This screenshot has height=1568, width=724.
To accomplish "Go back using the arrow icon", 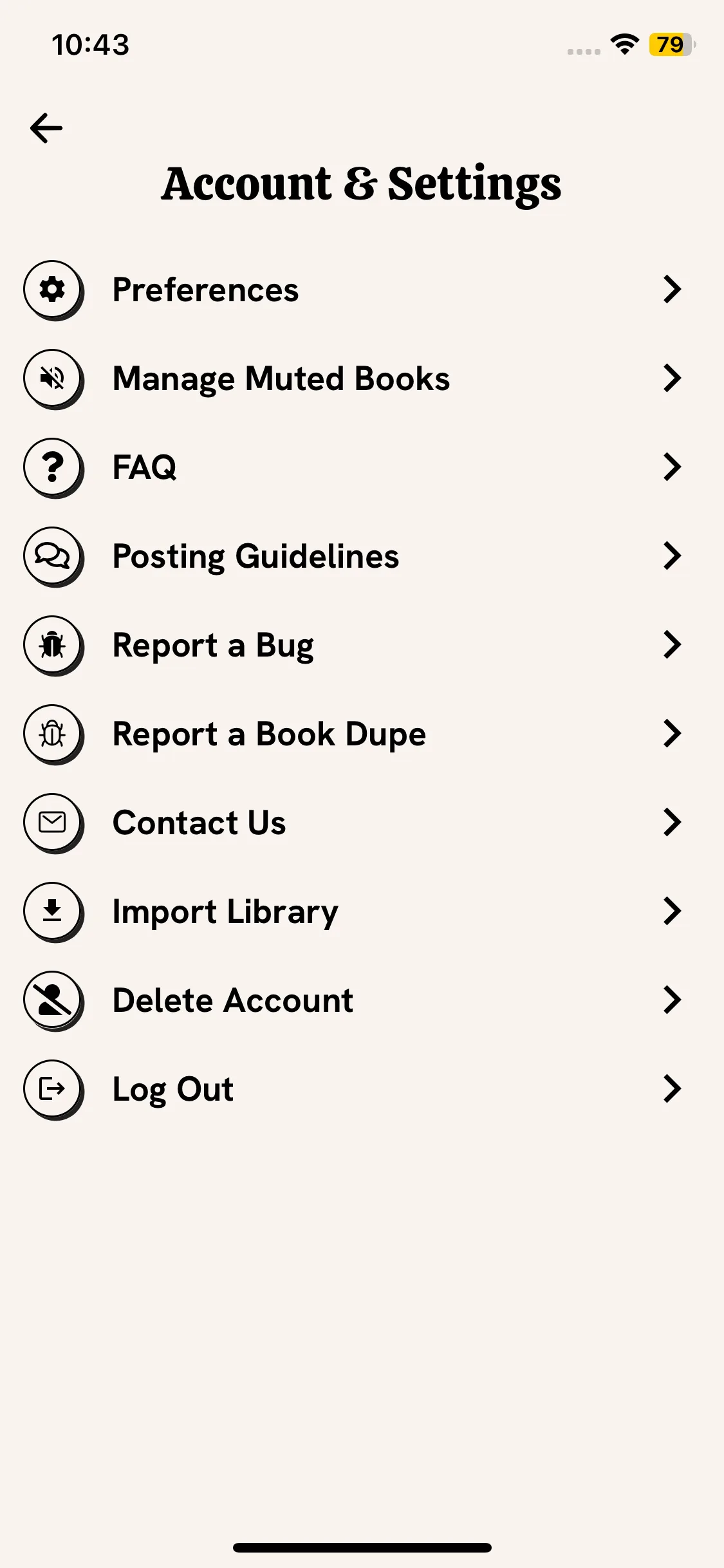I will [46, 127].
